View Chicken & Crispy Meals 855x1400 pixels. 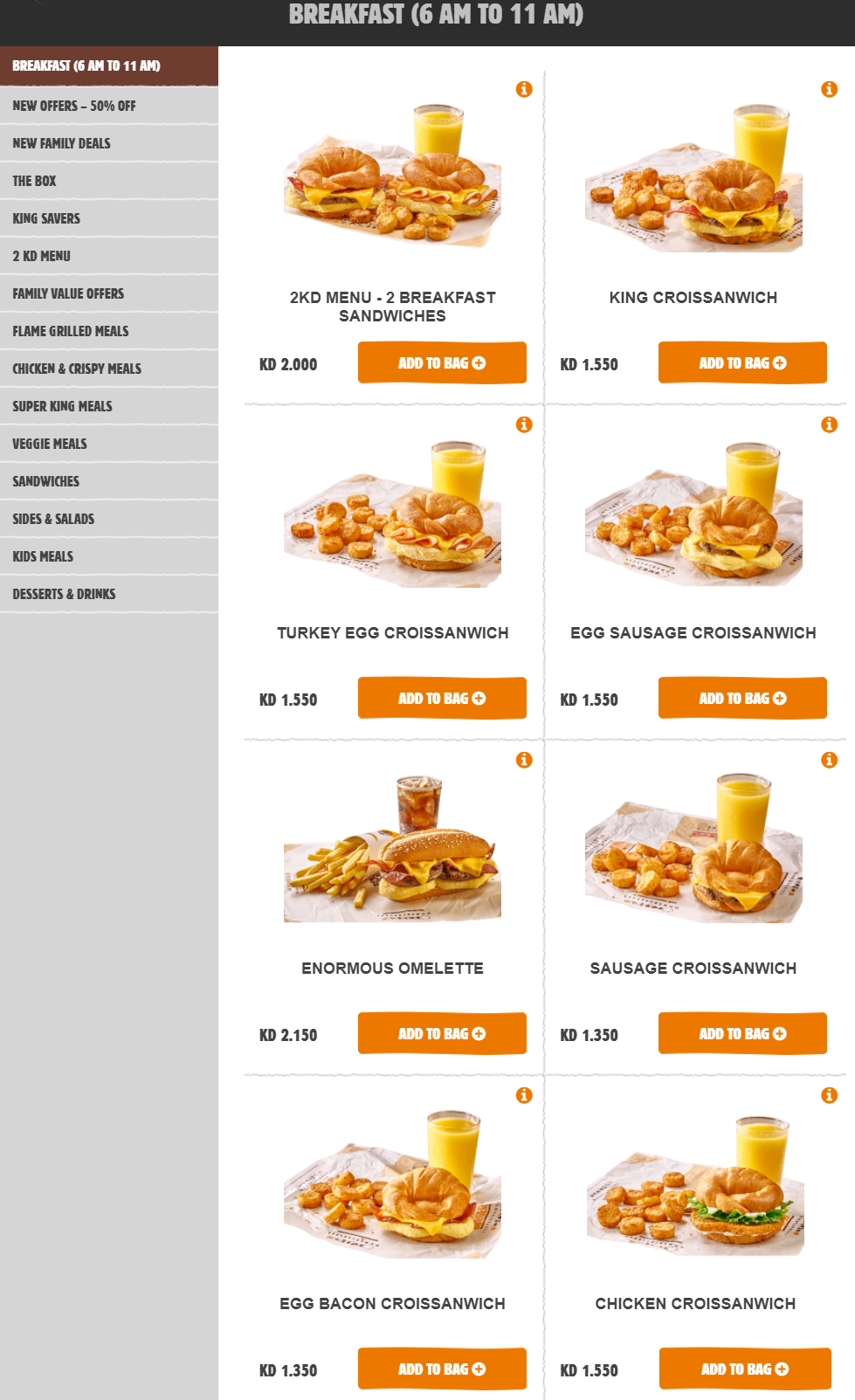(77, 369)
